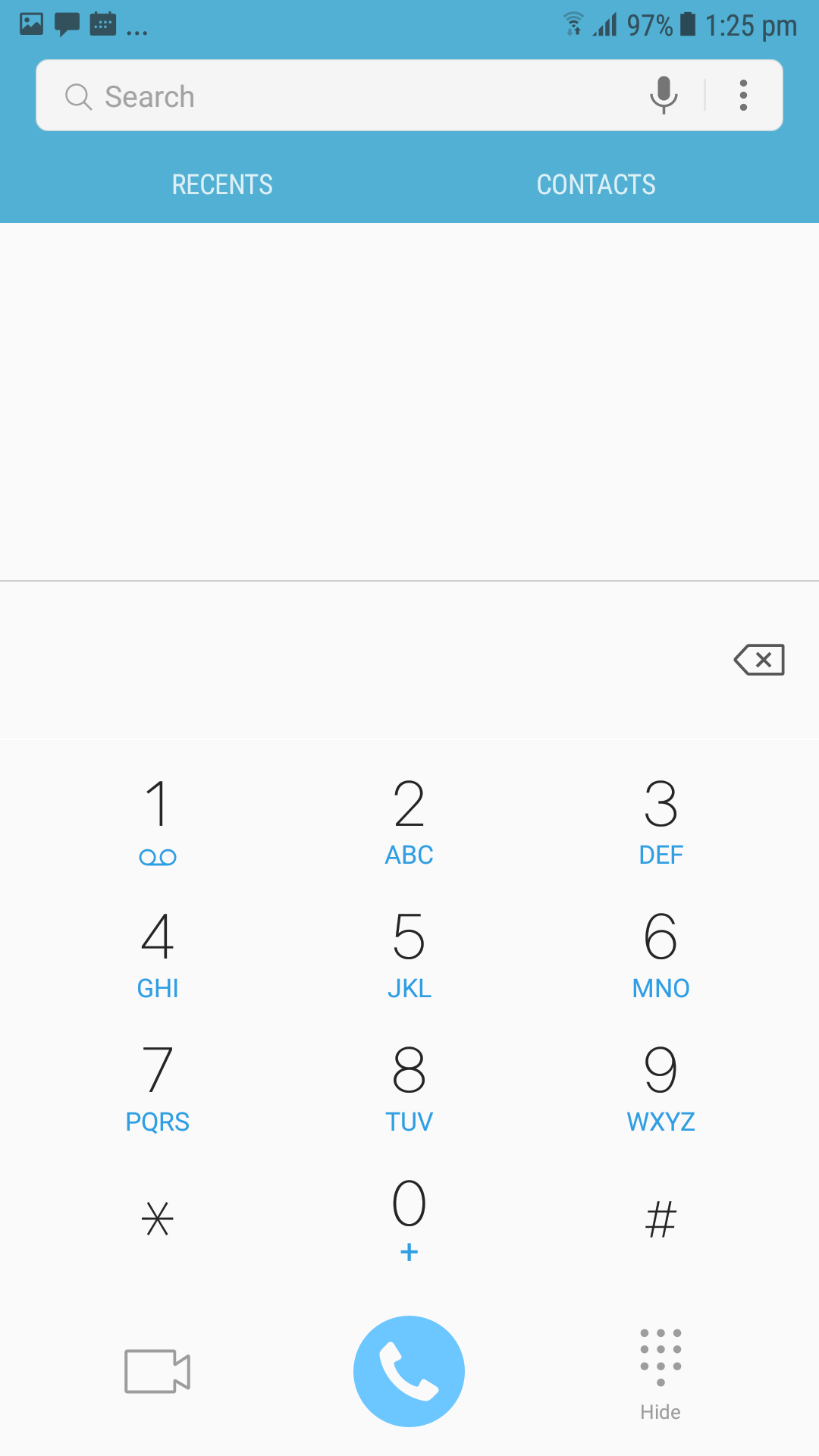Tap the 5 JKL key
Viewport: 819px width, 1456px height.
(409, 955)
